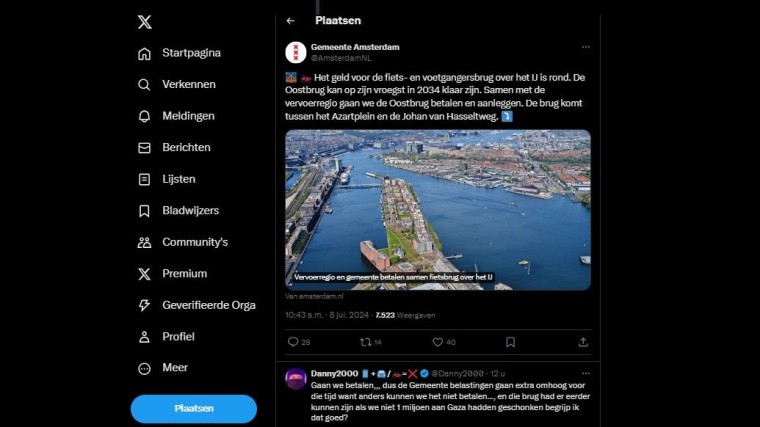
Task: Open Profiel page
Action: click(167, 337)
